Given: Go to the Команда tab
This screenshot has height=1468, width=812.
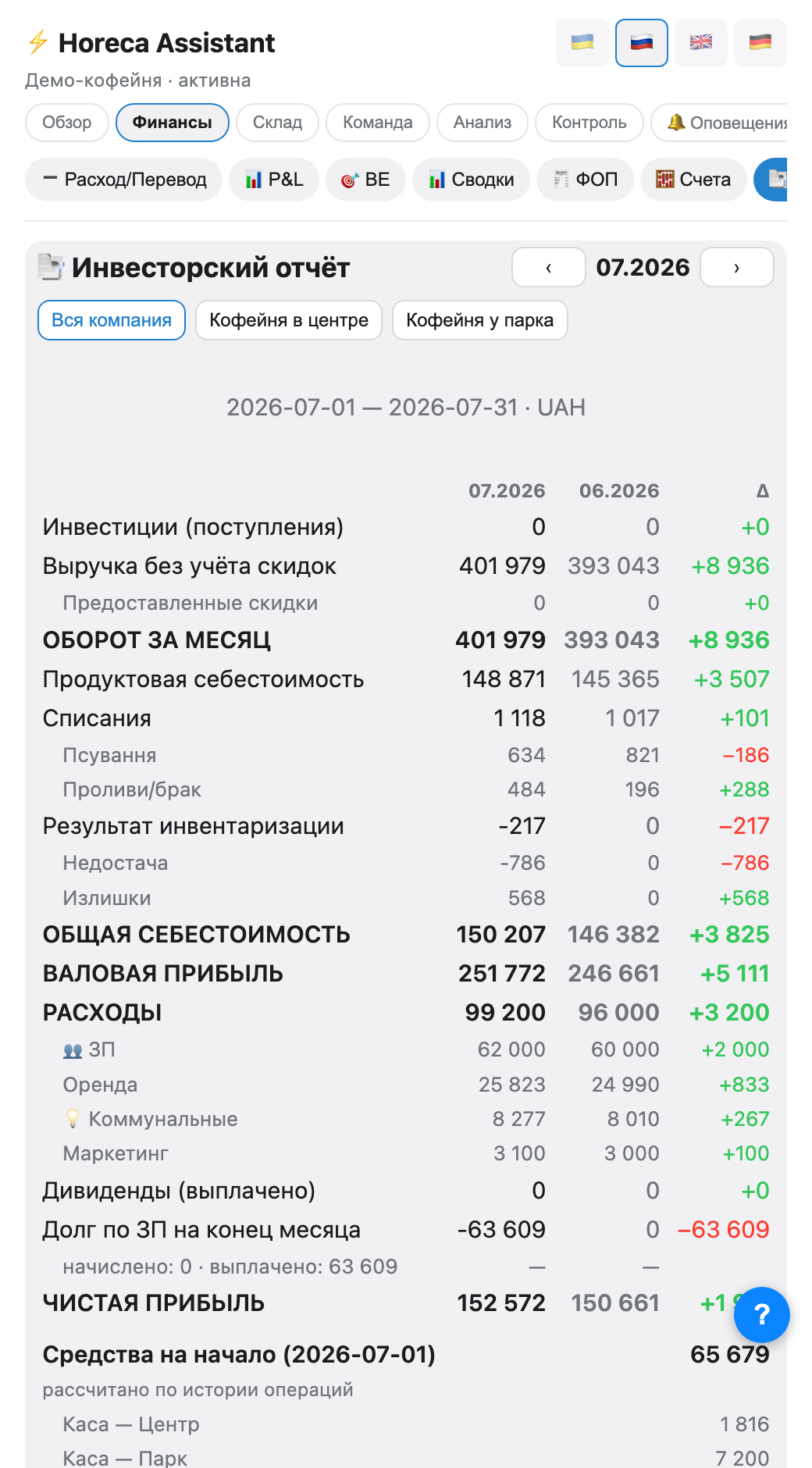Looking at the screenshot, I should pos(378,123).
